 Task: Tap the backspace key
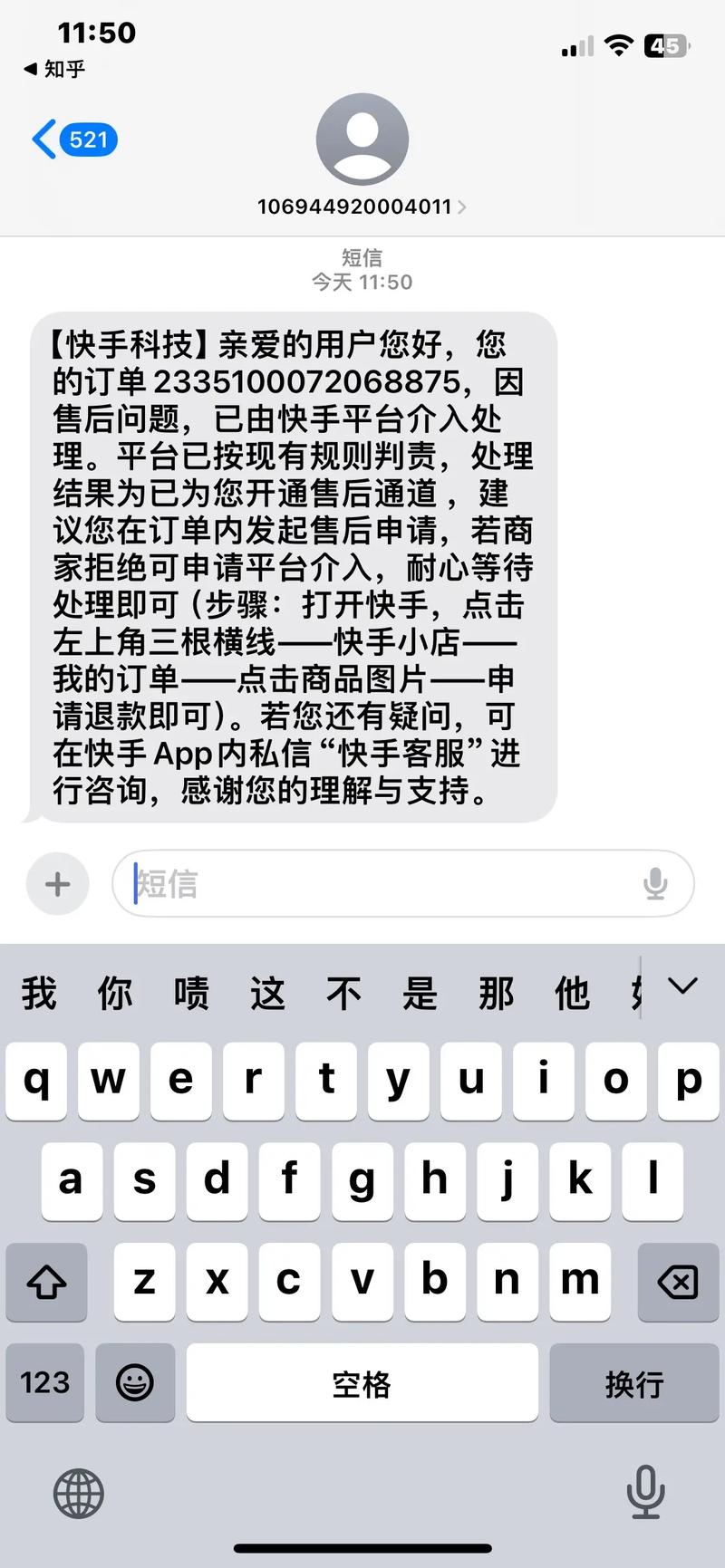tap(677, 1281)
